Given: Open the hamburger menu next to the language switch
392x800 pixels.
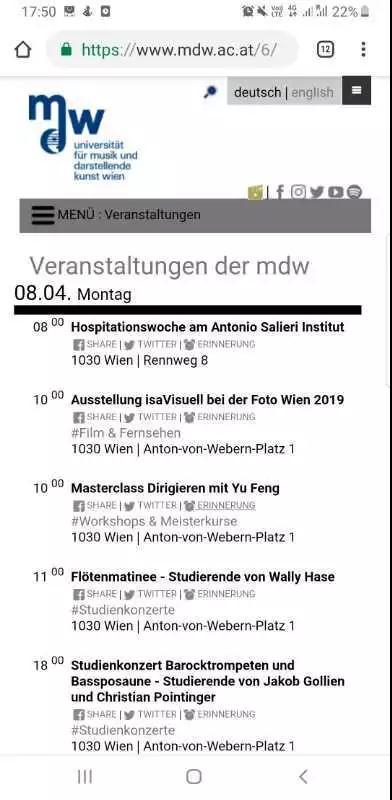Looking at the screenshot, I should click(356, 91).
